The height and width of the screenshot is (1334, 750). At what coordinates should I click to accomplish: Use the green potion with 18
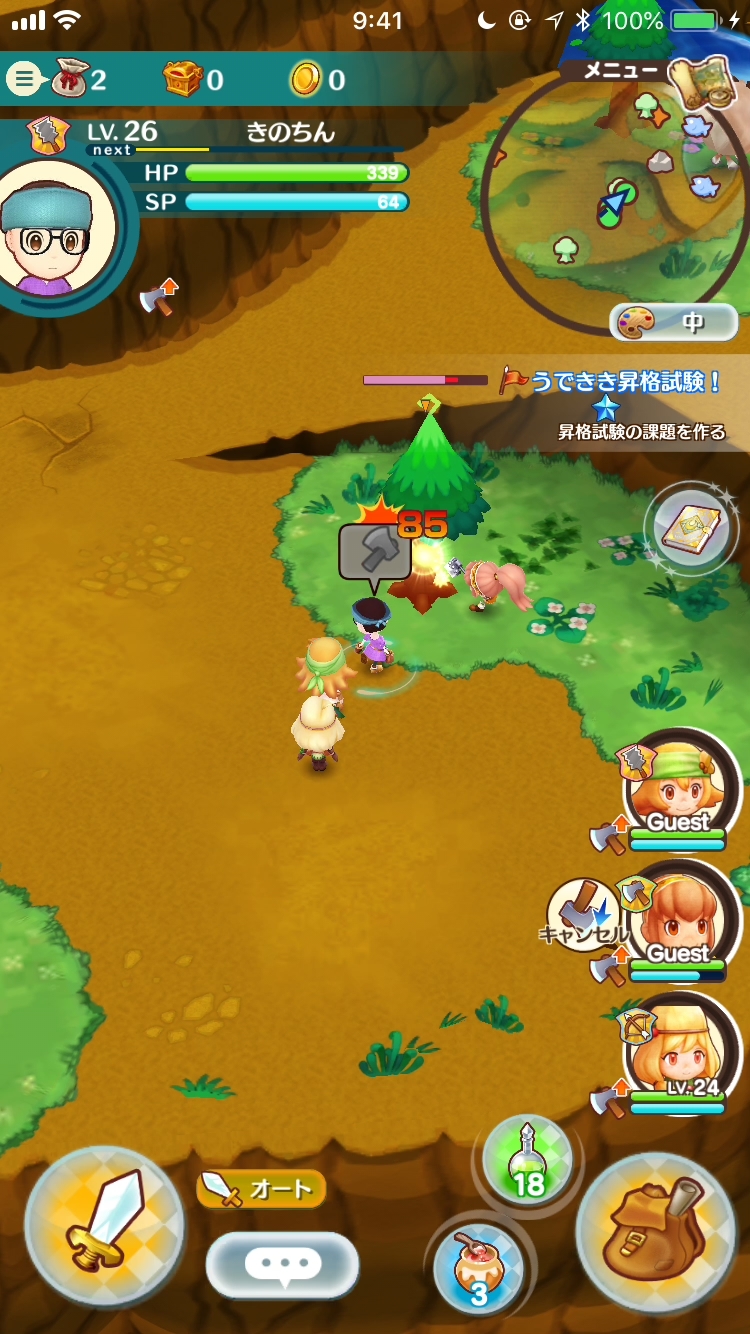click(x=527, y=1161)
